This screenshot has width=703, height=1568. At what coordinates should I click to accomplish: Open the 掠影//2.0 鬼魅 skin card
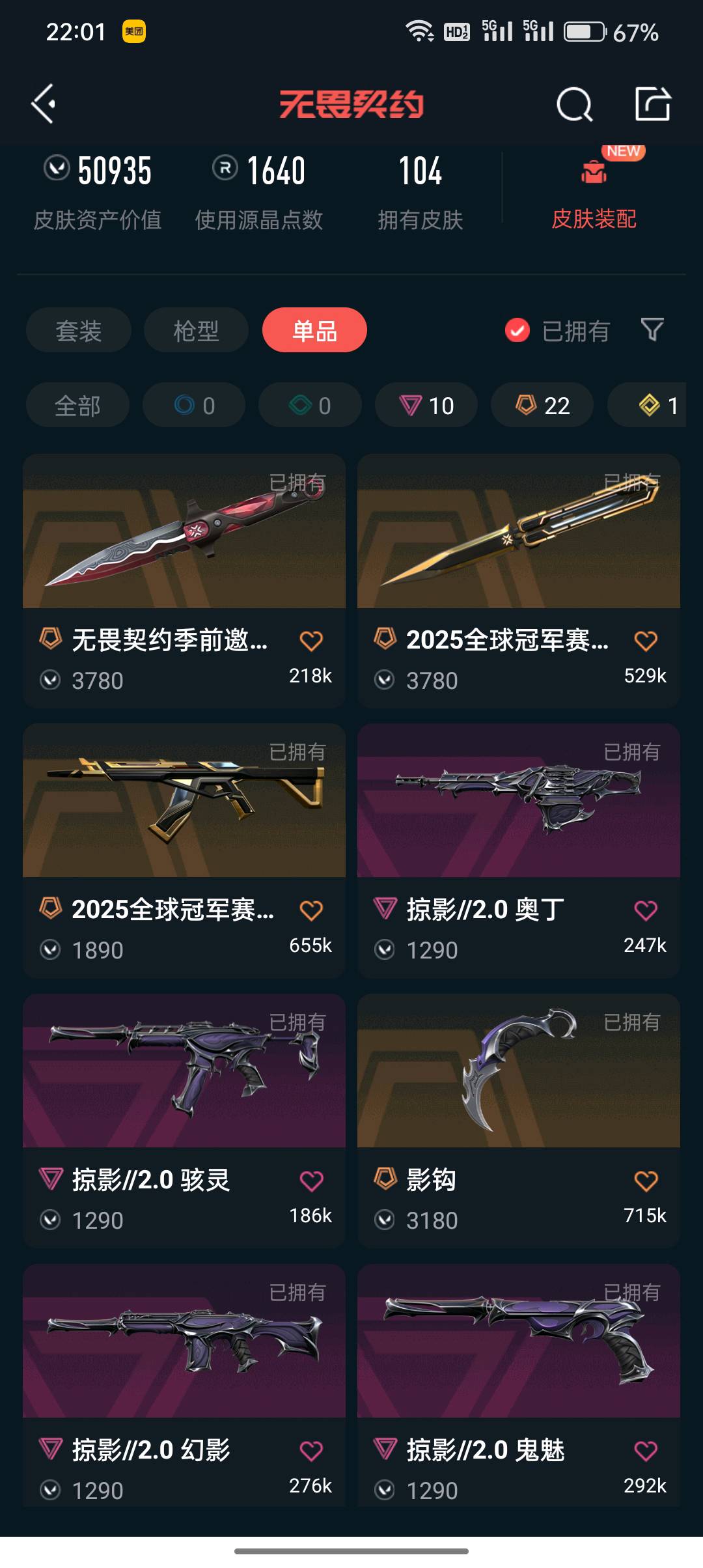(519, 1385)
